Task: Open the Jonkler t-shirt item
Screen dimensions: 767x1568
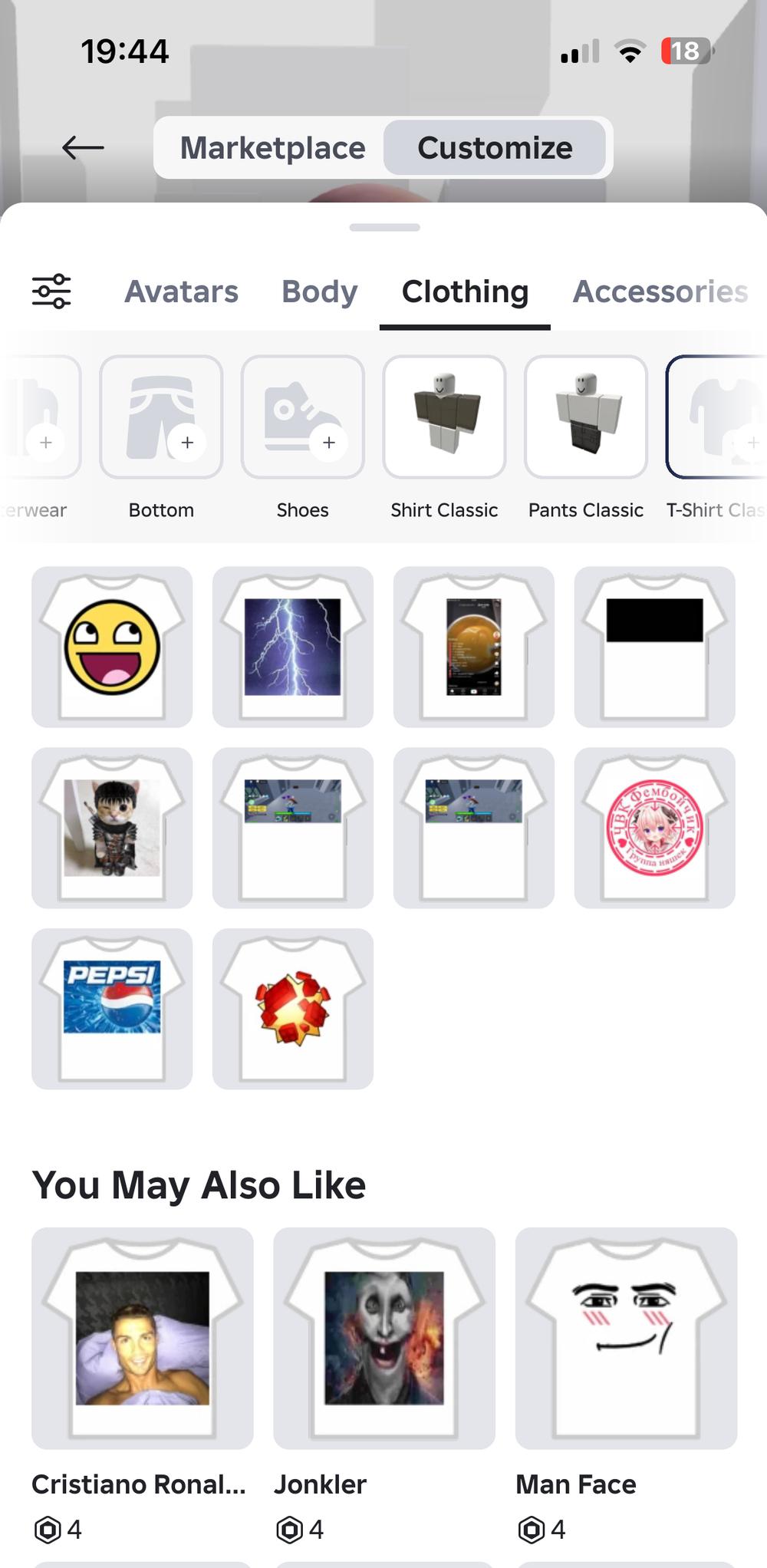Action: point(383,1338)
